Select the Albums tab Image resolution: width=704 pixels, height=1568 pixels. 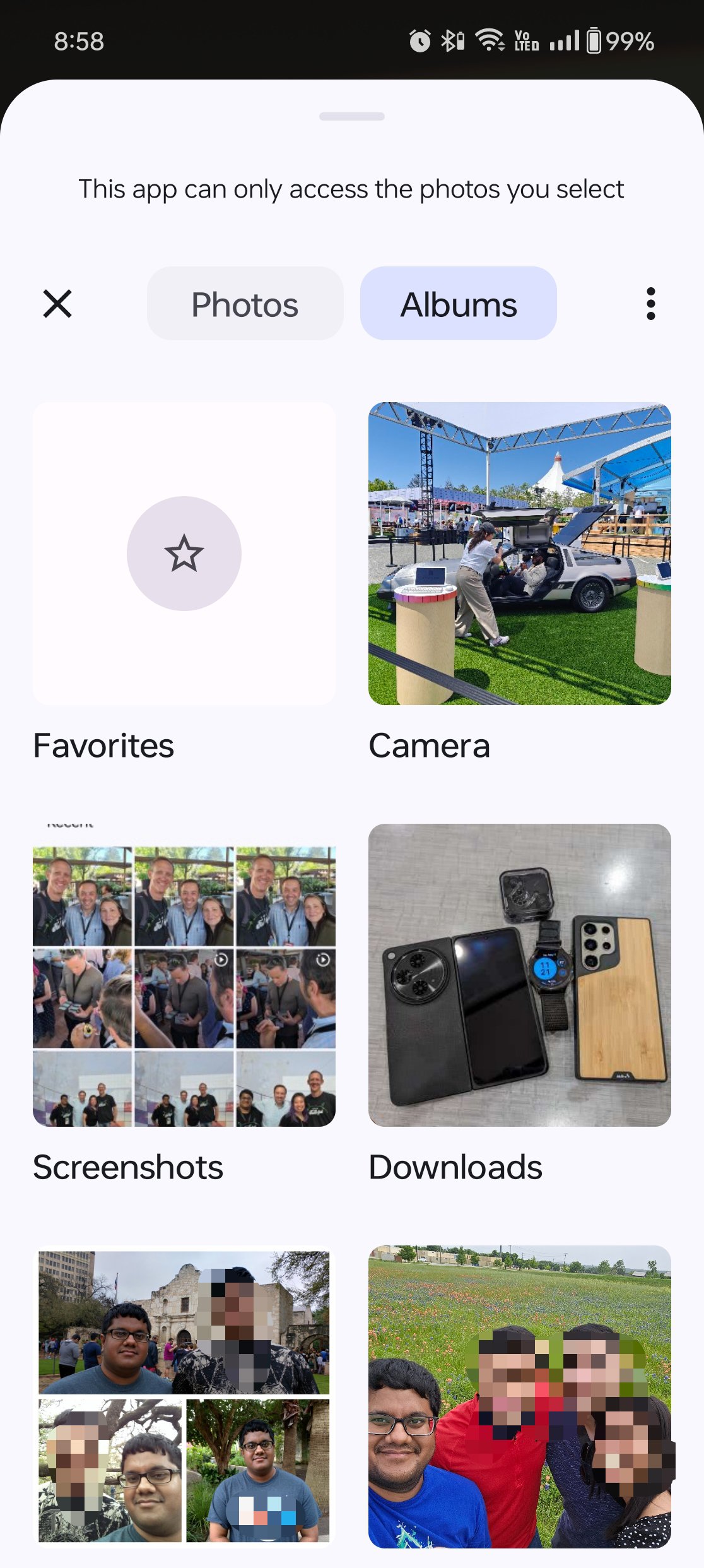coord(459,304)
